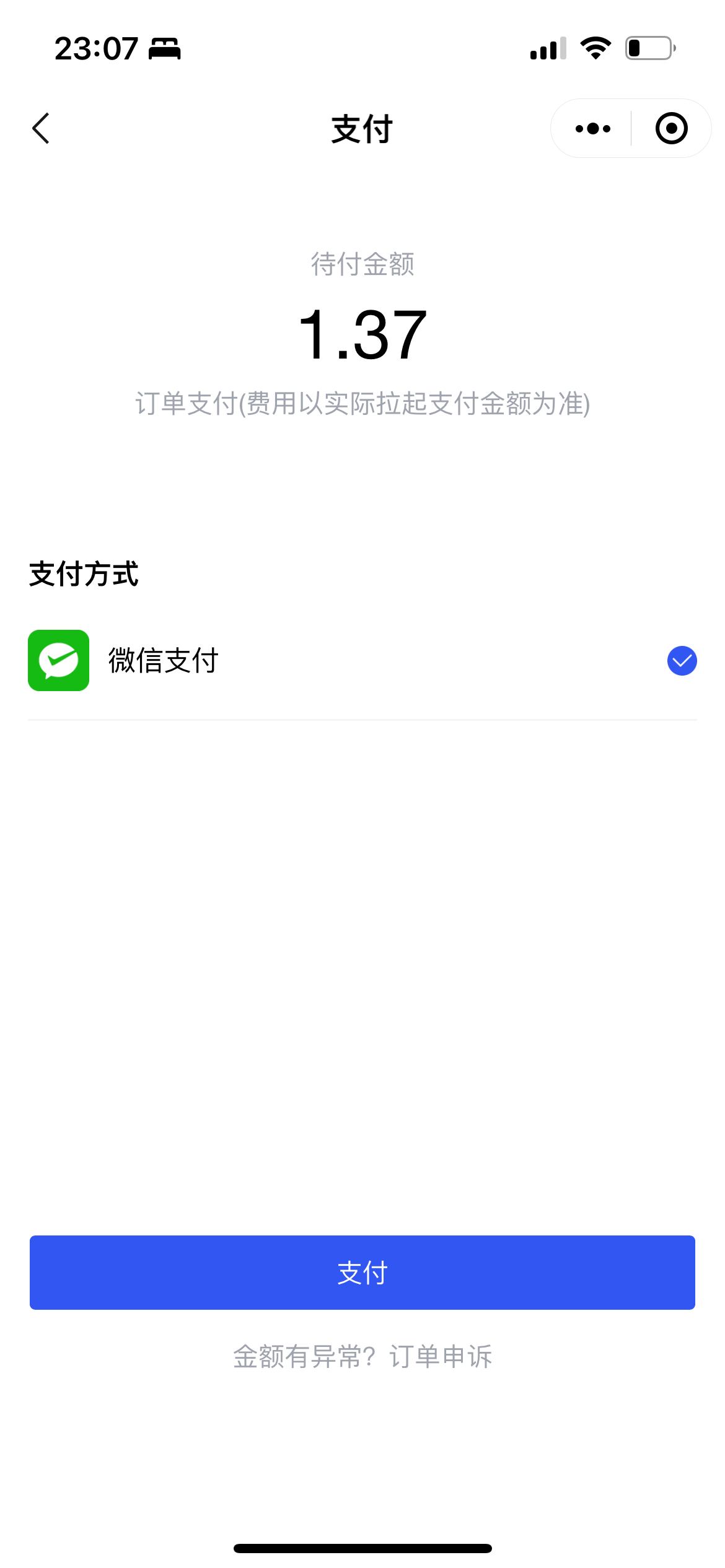725x1568 pixels.
Task: Open the 订单申诉 order appeal link
Action: point(441,1356)
